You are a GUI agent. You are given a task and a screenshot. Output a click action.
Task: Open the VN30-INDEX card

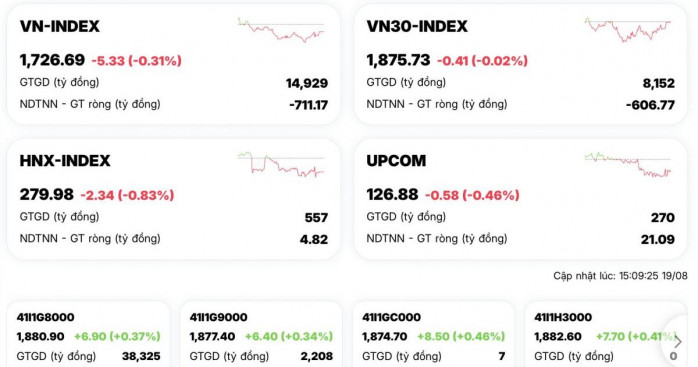point(520,65)
